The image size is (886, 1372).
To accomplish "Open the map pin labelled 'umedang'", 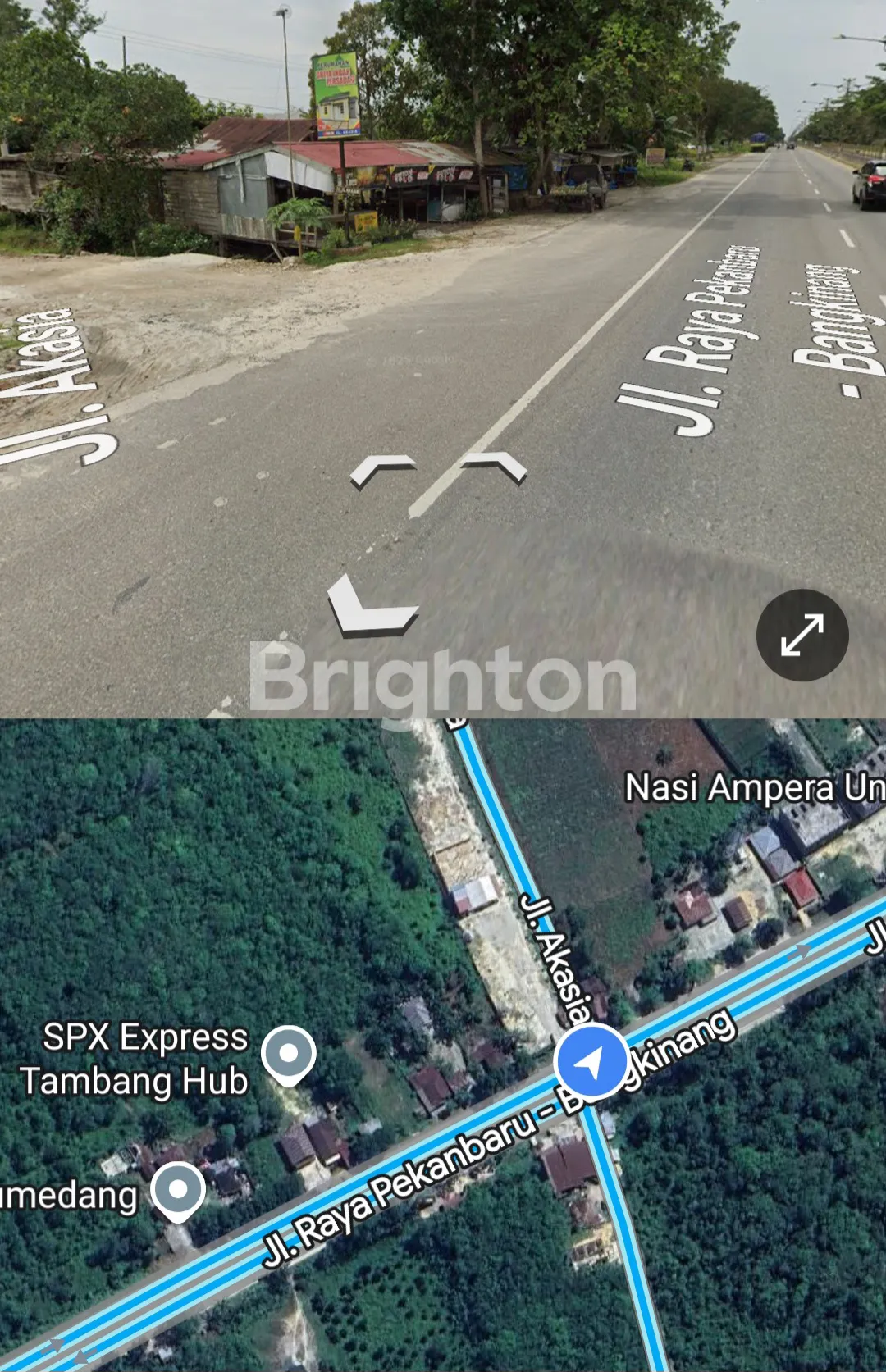I will click(x=178, y=1190).
